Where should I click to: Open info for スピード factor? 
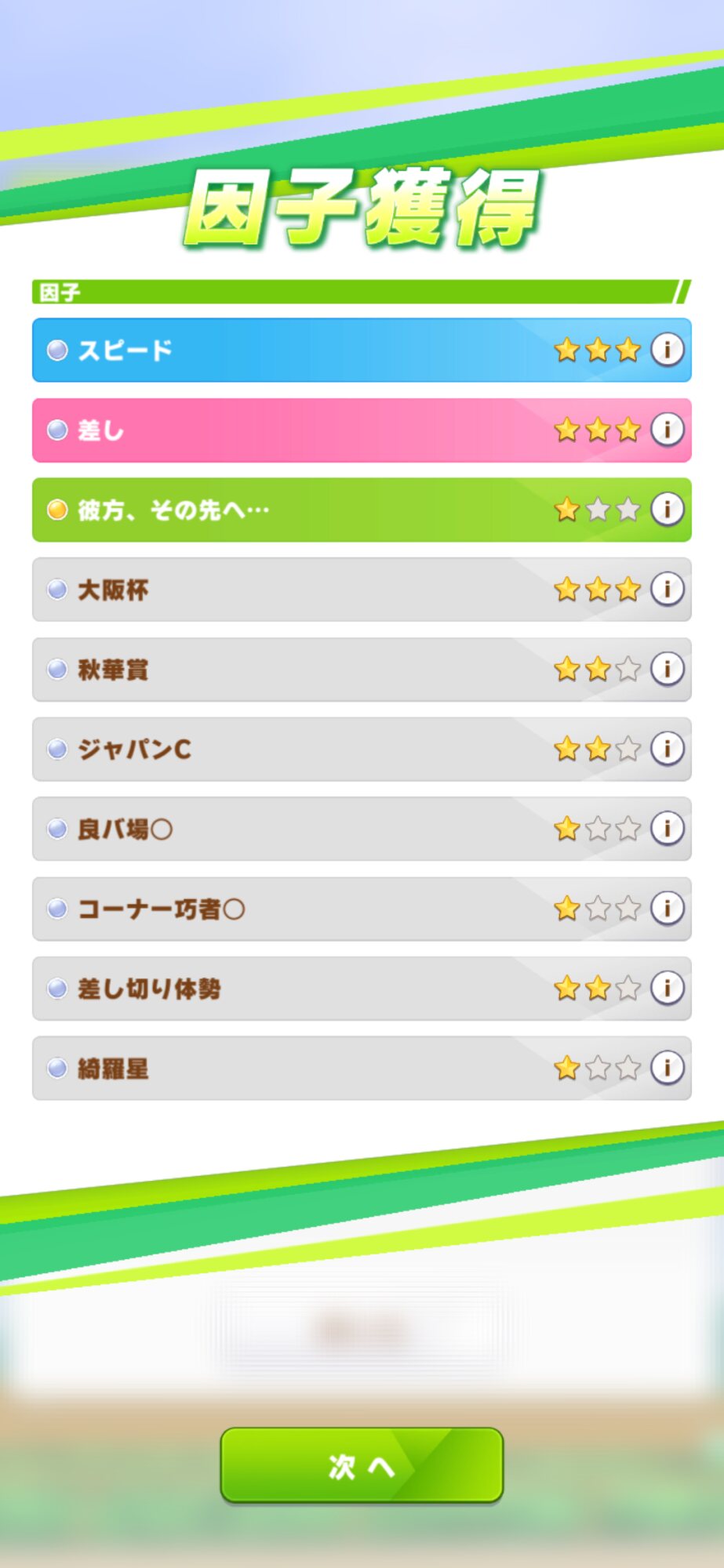(x=667, y=350)
